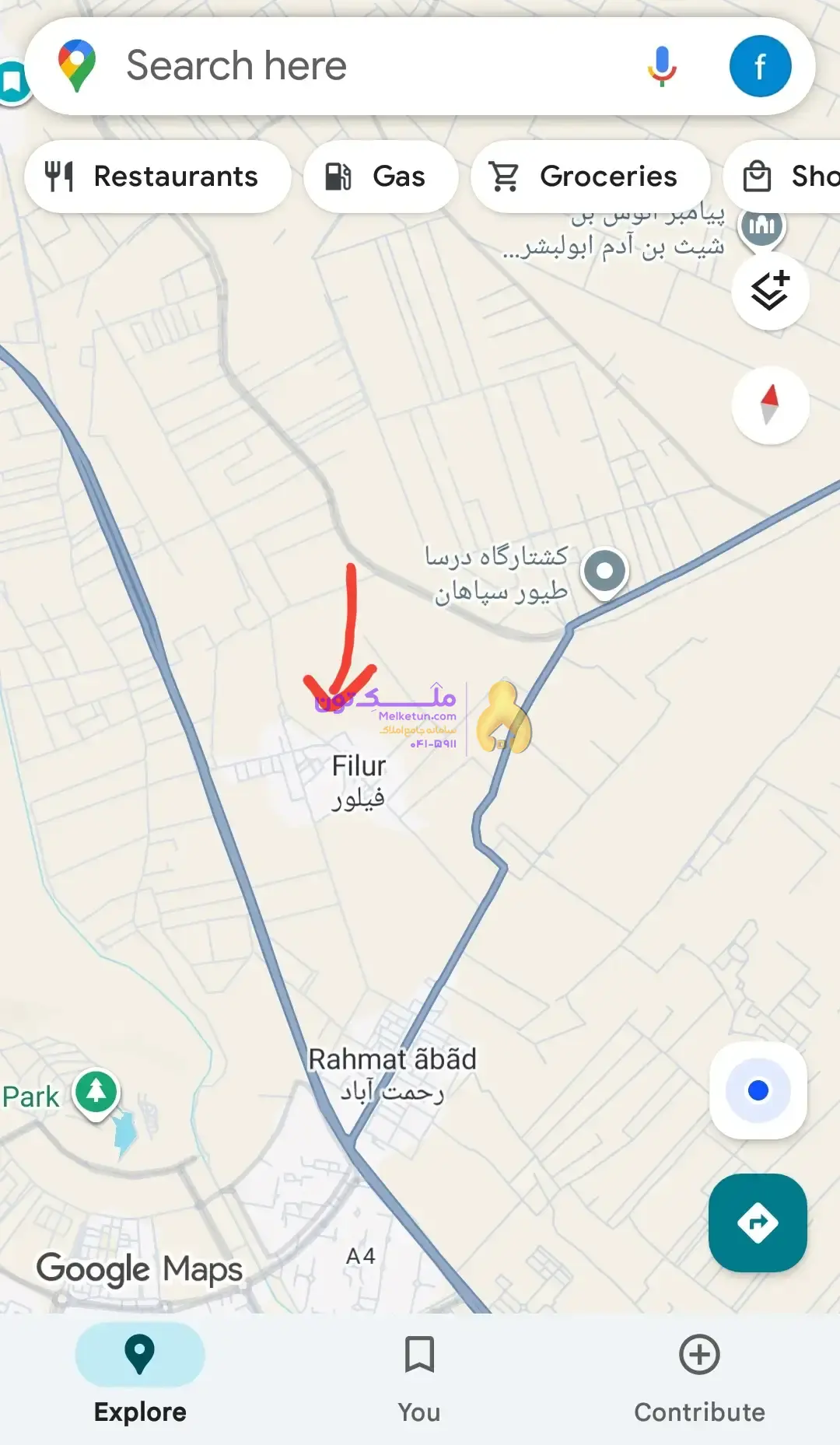Open your account profile avatar

[760, 65]
